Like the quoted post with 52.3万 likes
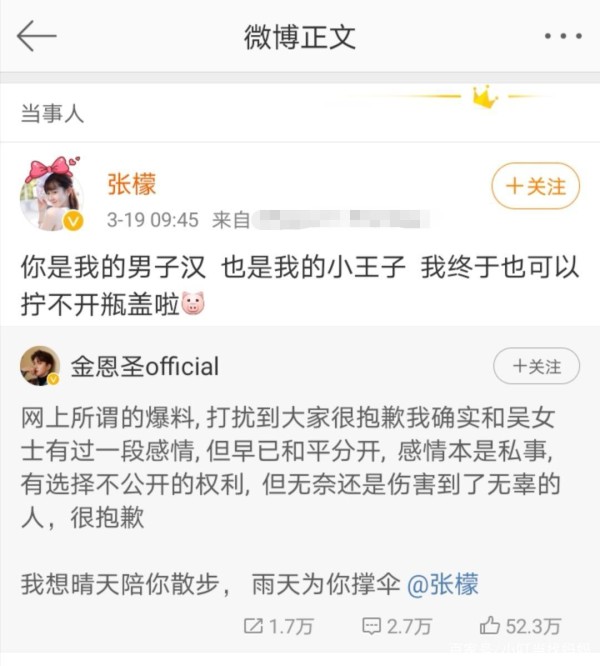This screenshot has height=666, width=600. pyautogui.click(x=520, y=627)
